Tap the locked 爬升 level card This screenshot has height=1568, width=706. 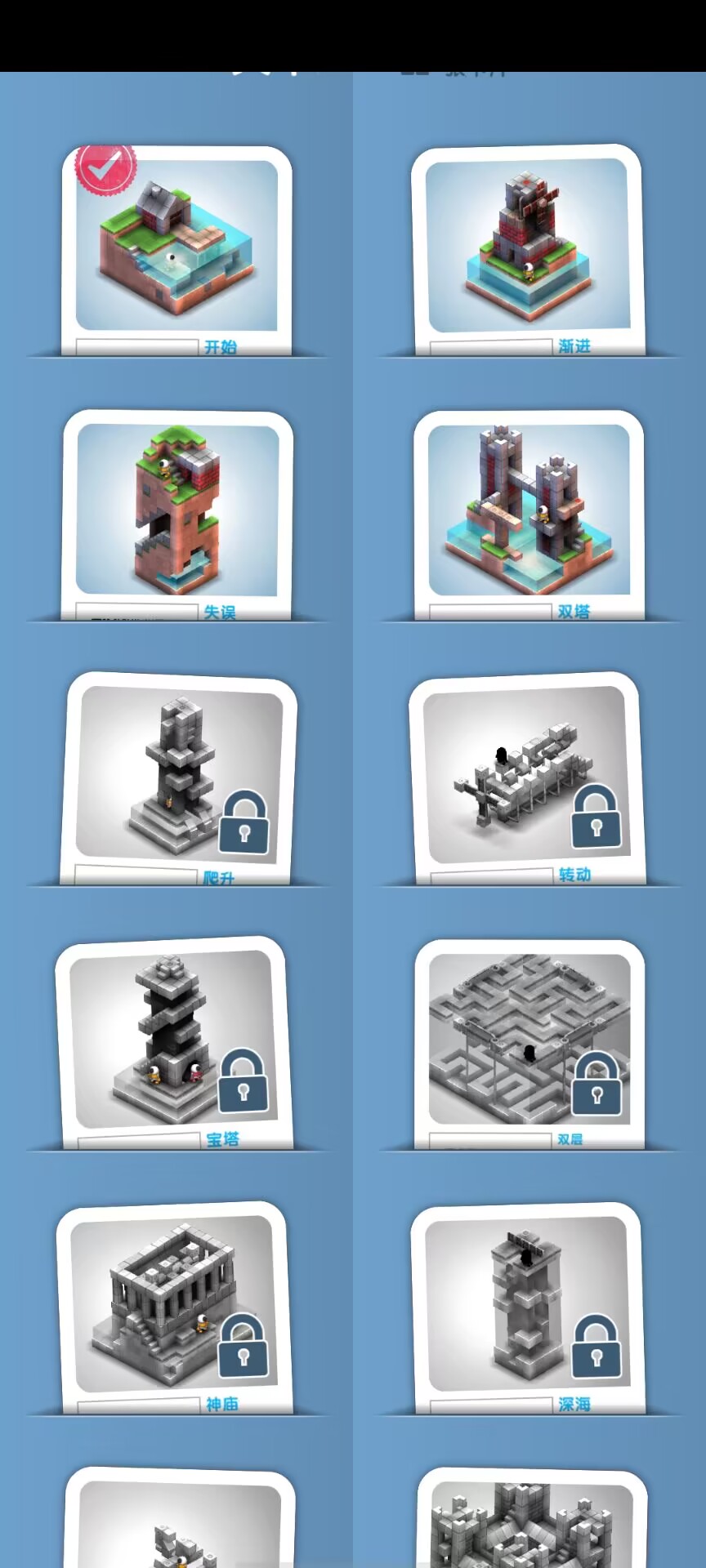tap(180, 774)
